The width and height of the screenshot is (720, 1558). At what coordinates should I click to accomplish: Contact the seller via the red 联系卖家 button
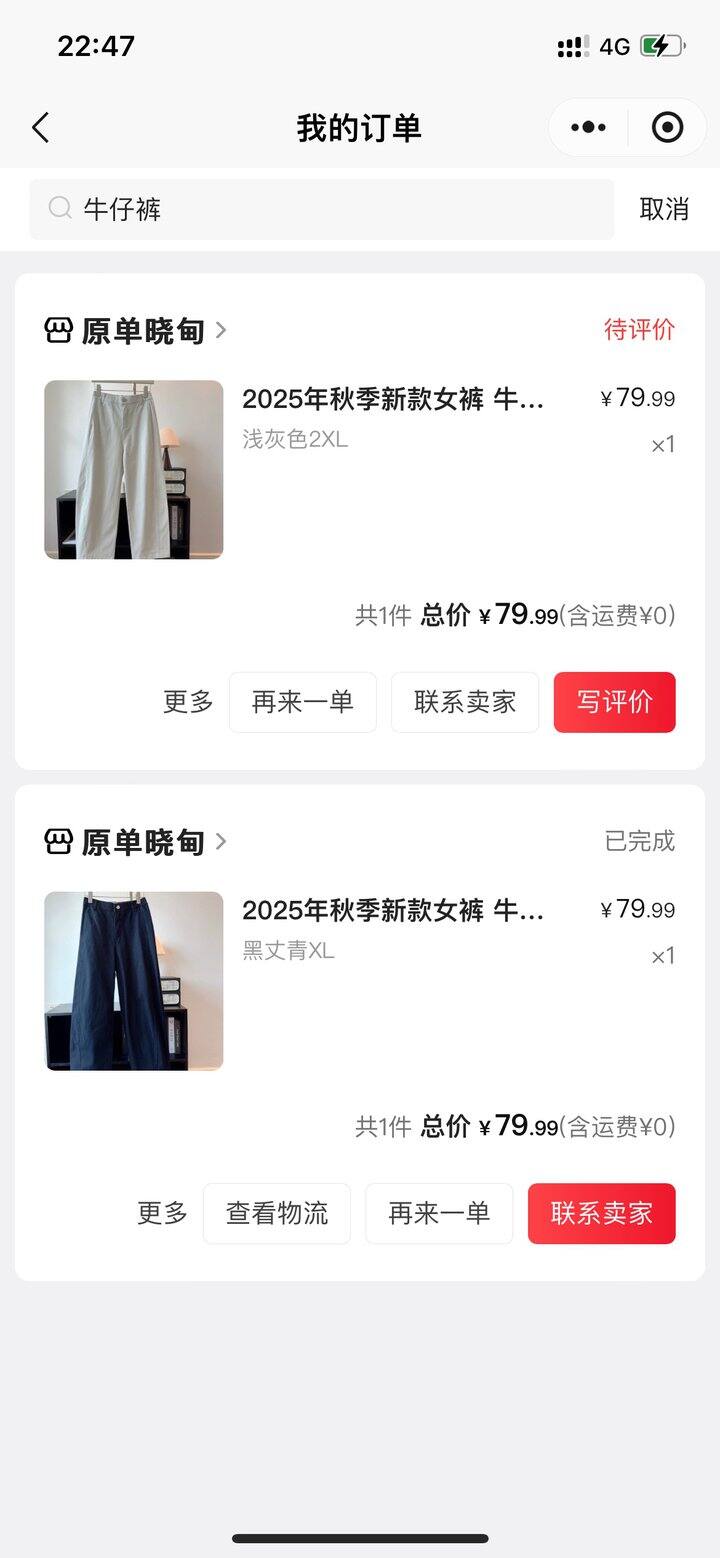[x=602, y=1214]
